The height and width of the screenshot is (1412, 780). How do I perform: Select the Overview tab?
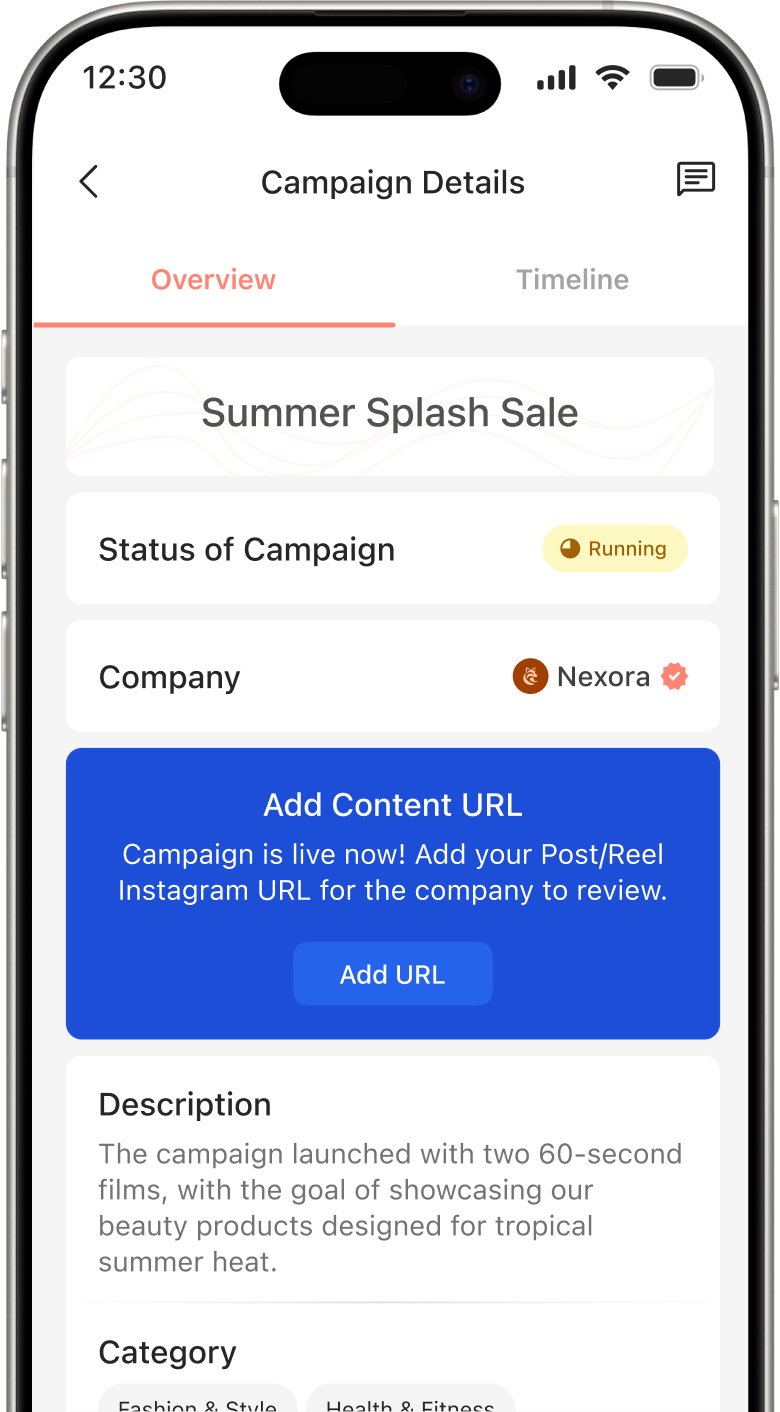coord(213,280)
